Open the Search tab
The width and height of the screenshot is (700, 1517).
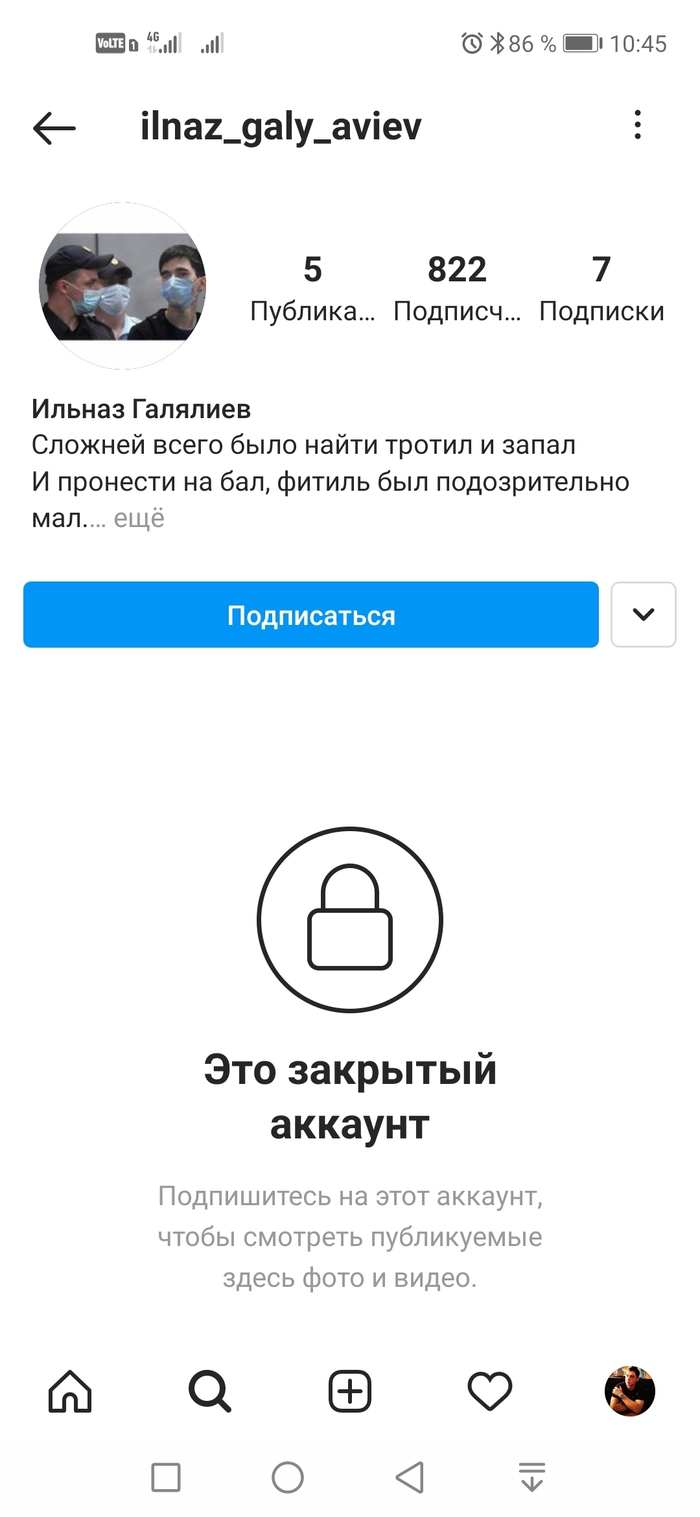pyautogui.click(x=210, y=1391)
